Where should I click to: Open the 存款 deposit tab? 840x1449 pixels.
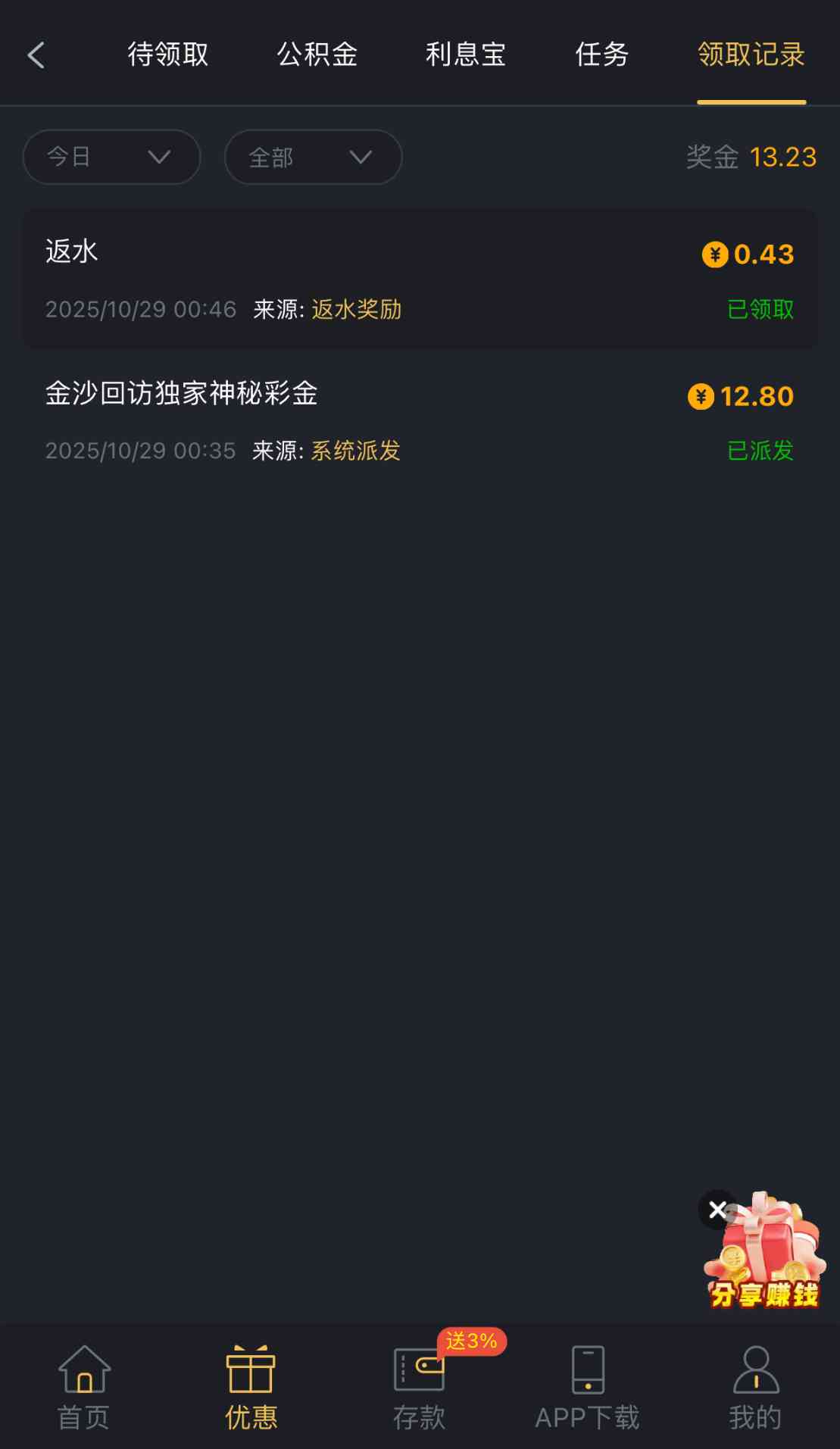[420, 1388]
